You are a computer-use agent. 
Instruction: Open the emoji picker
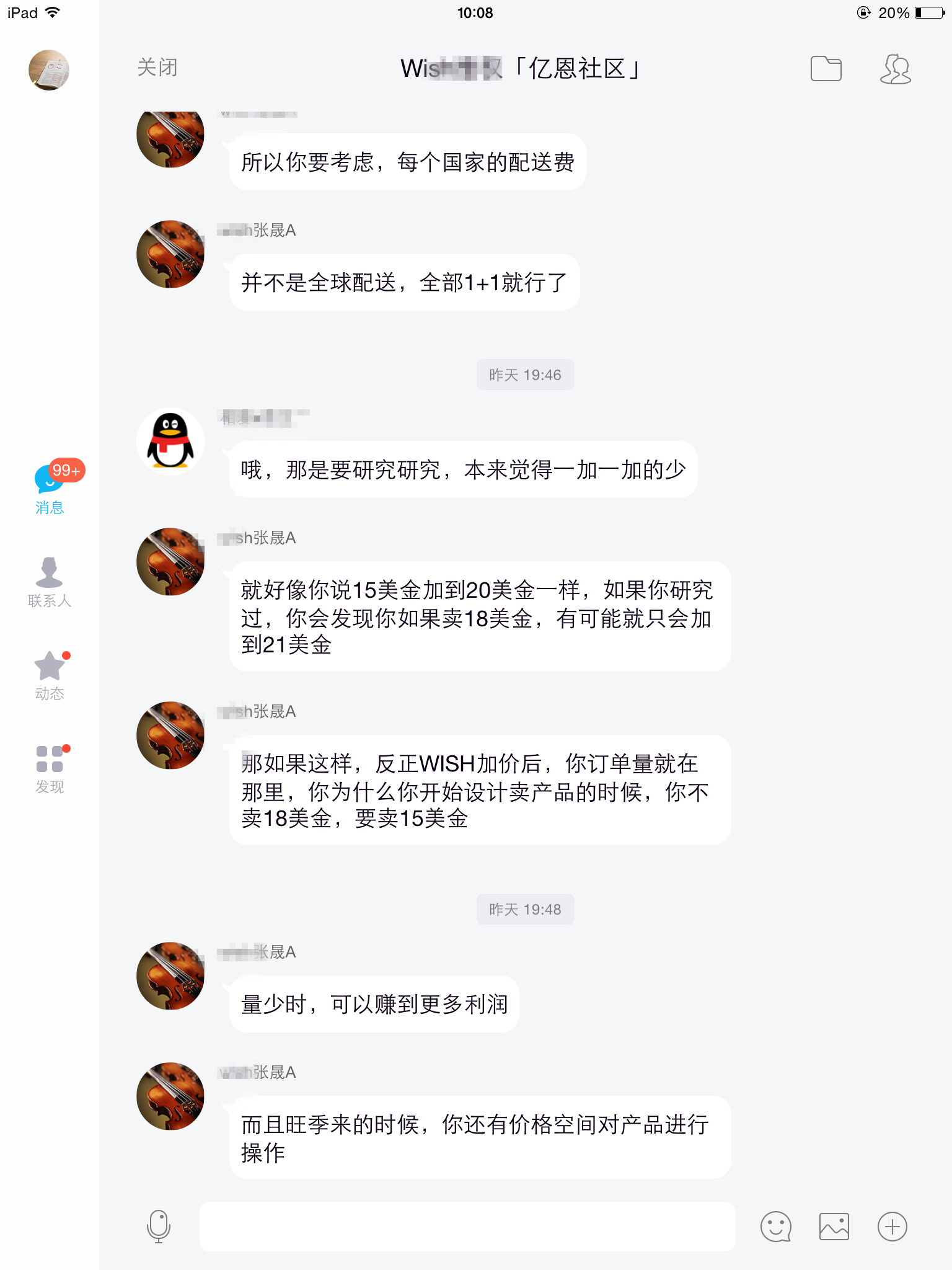tap(775, 1226)
